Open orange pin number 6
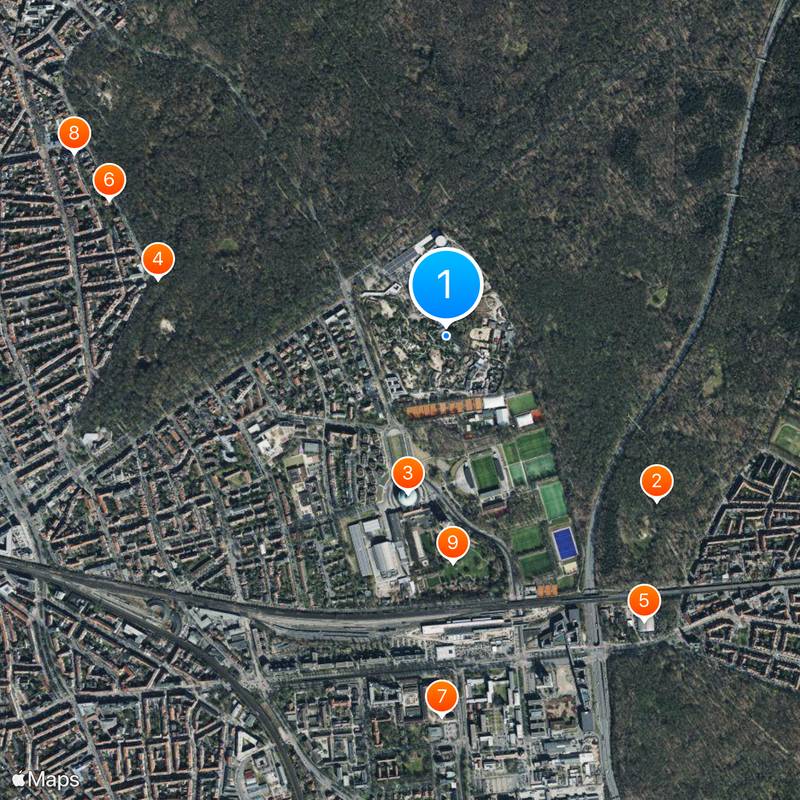The image size is (800, 800). point(109,180)
